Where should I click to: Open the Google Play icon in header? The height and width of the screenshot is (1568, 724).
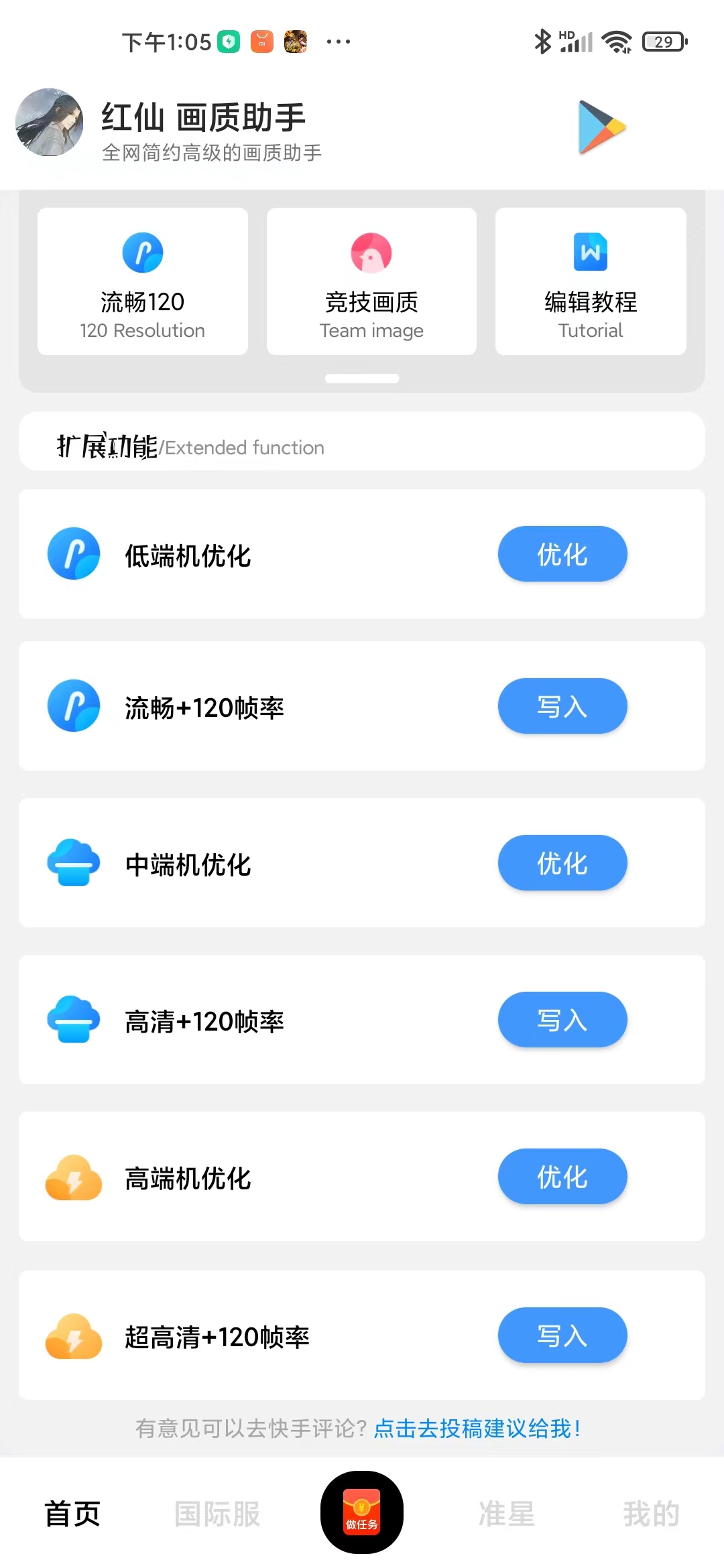[601, 127]
